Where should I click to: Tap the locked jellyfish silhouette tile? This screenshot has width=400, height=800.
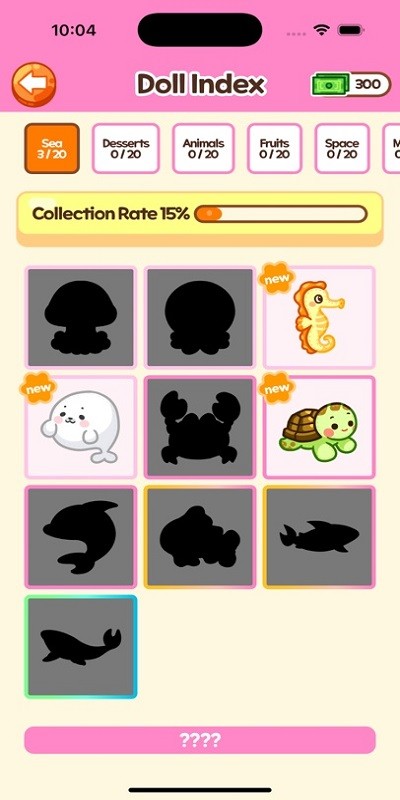81,317
